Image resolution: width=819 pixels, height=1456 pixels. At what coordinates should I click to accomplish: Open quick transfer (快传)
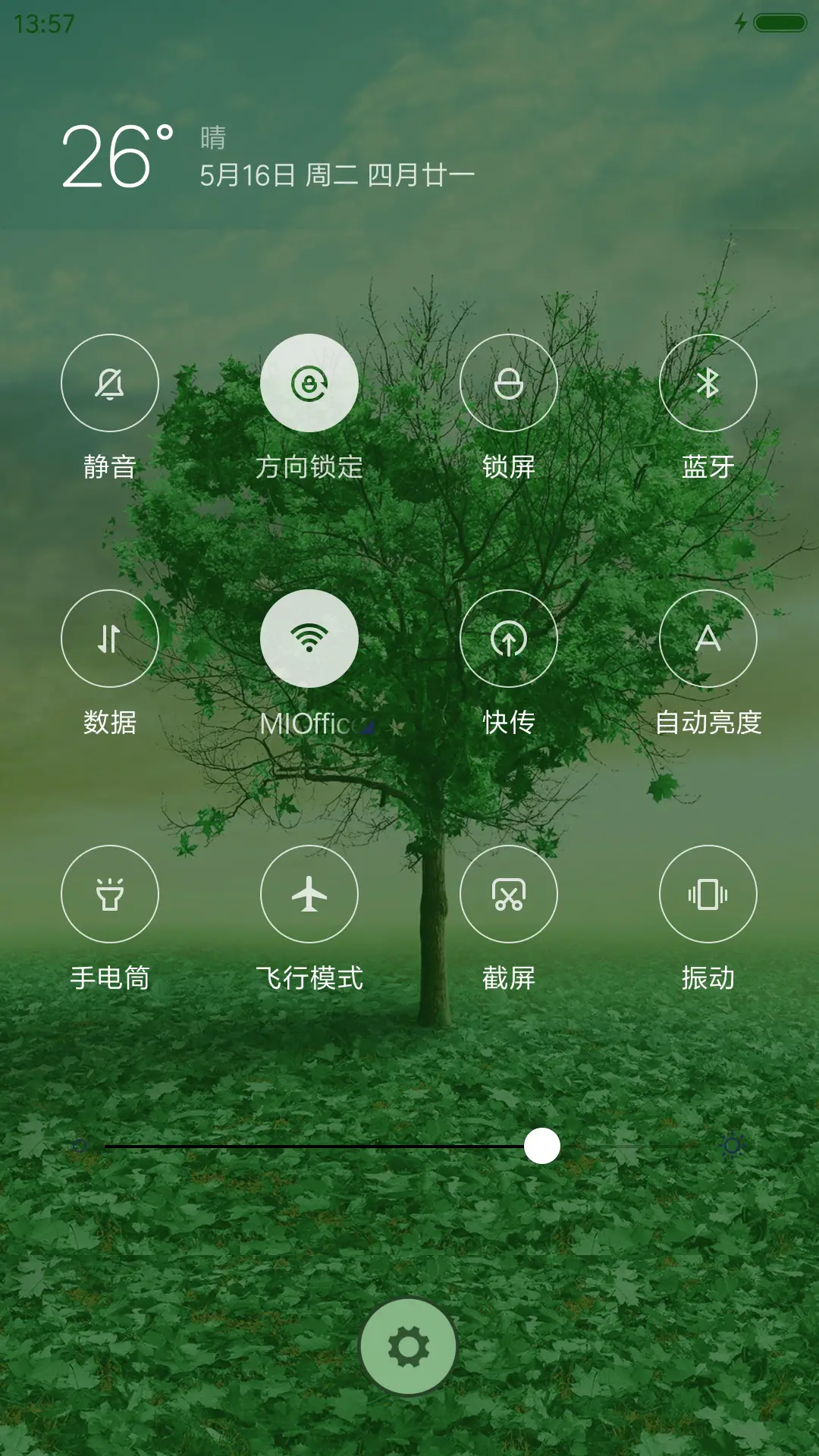coord(509,639)
